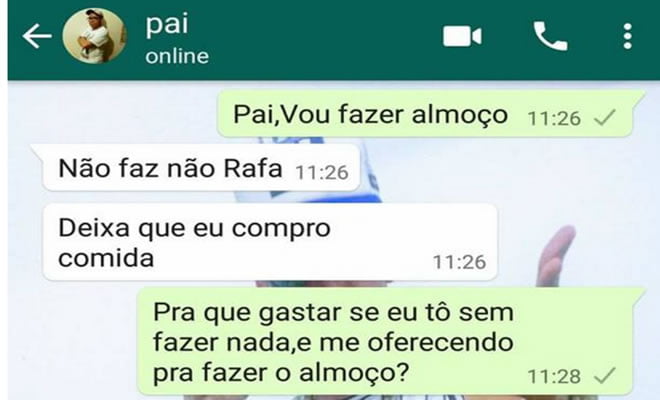
Task: Open contact info for pai
Action: 176,39
